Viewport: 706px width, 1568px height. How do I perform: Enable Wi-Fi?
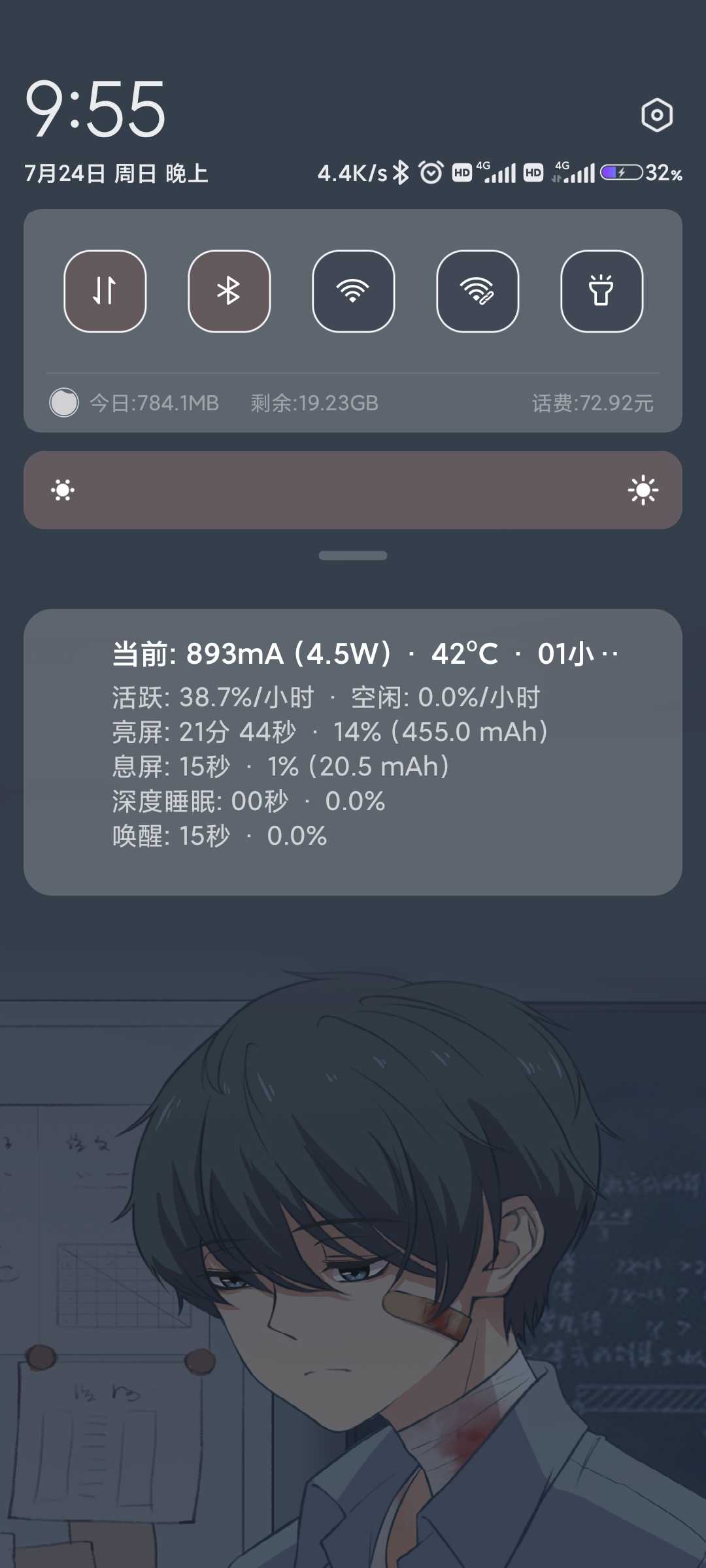(x=353, y=291)
